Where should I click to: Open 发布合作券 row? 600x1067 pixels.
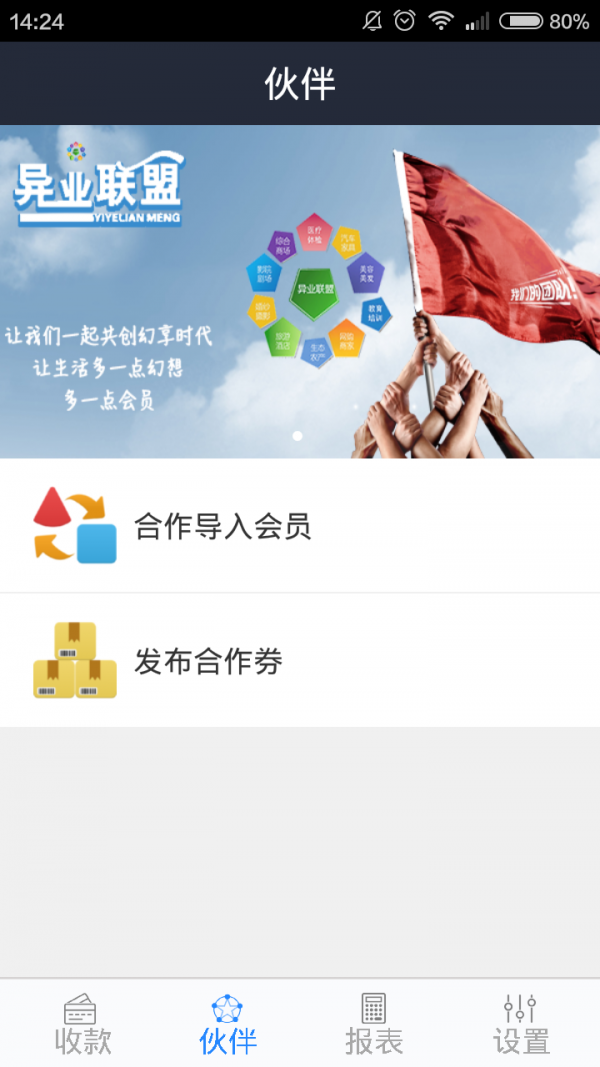(x=300, y=660)
